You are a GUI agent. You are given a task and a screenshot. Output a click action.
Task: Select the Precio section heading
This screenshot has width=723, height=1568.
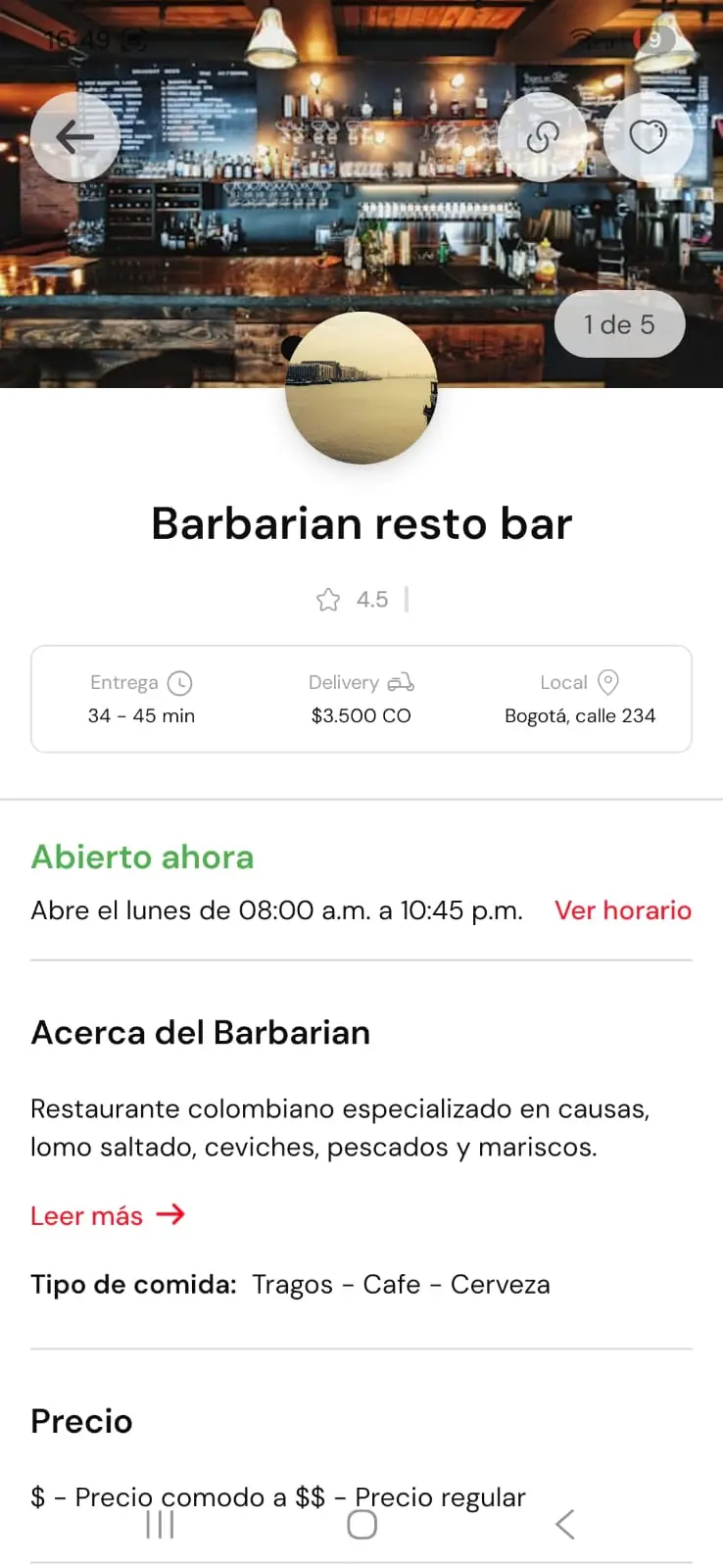[81, 1421]
